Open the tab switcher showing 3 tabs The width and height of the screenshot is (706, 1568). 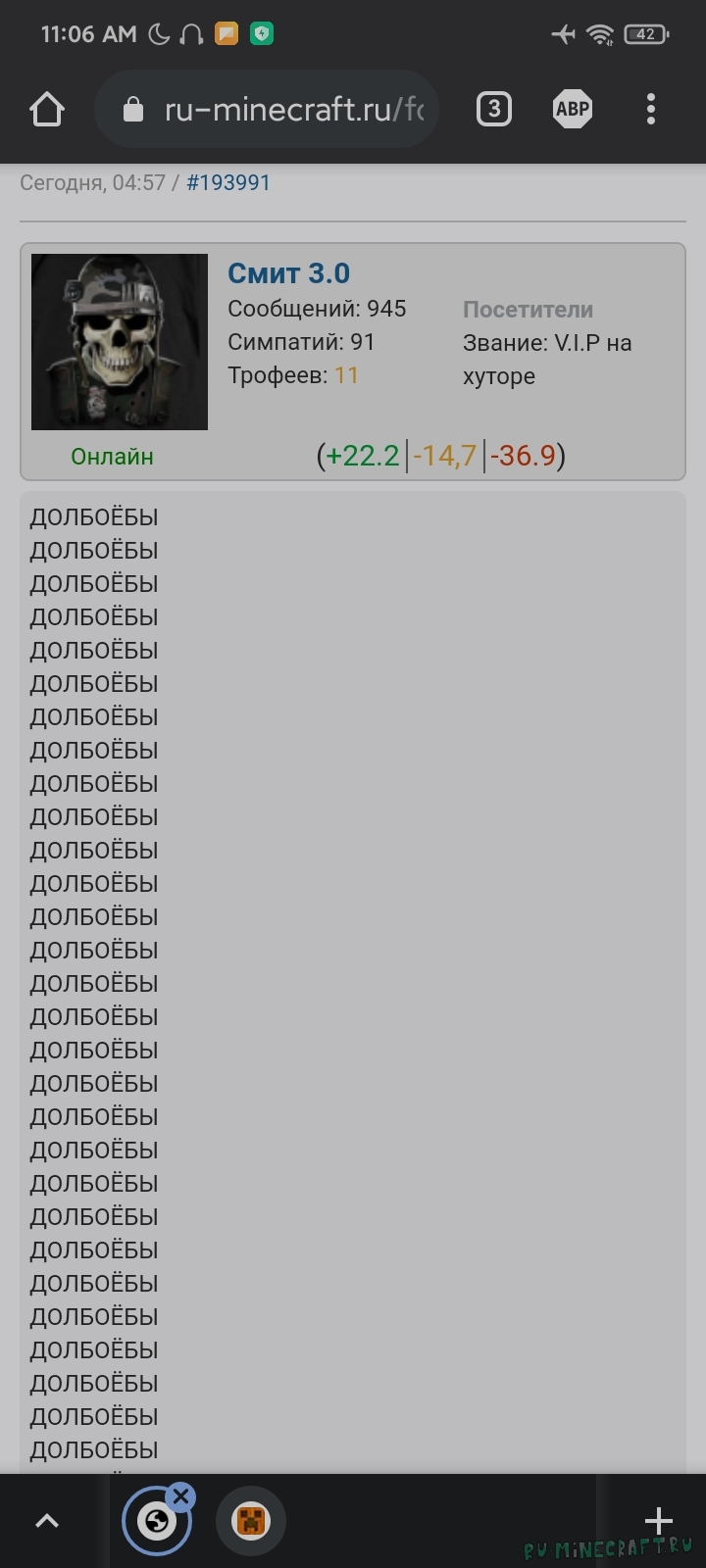coord(493,110)
